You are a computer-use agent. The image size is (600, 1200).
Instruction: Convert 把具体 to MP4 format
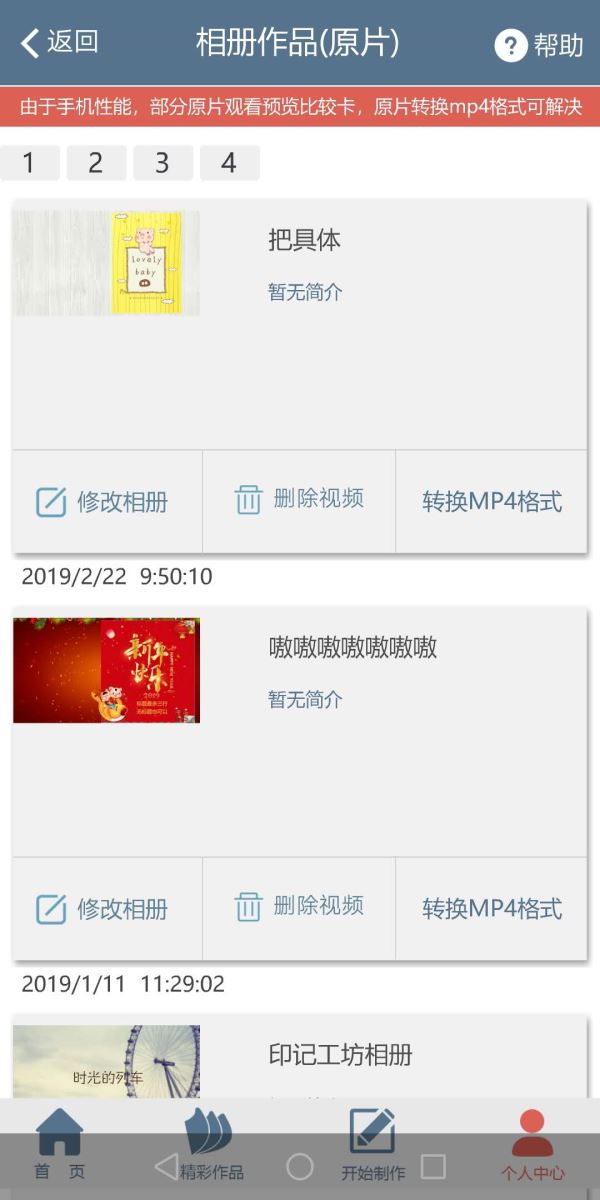click(x=492, y=502)
